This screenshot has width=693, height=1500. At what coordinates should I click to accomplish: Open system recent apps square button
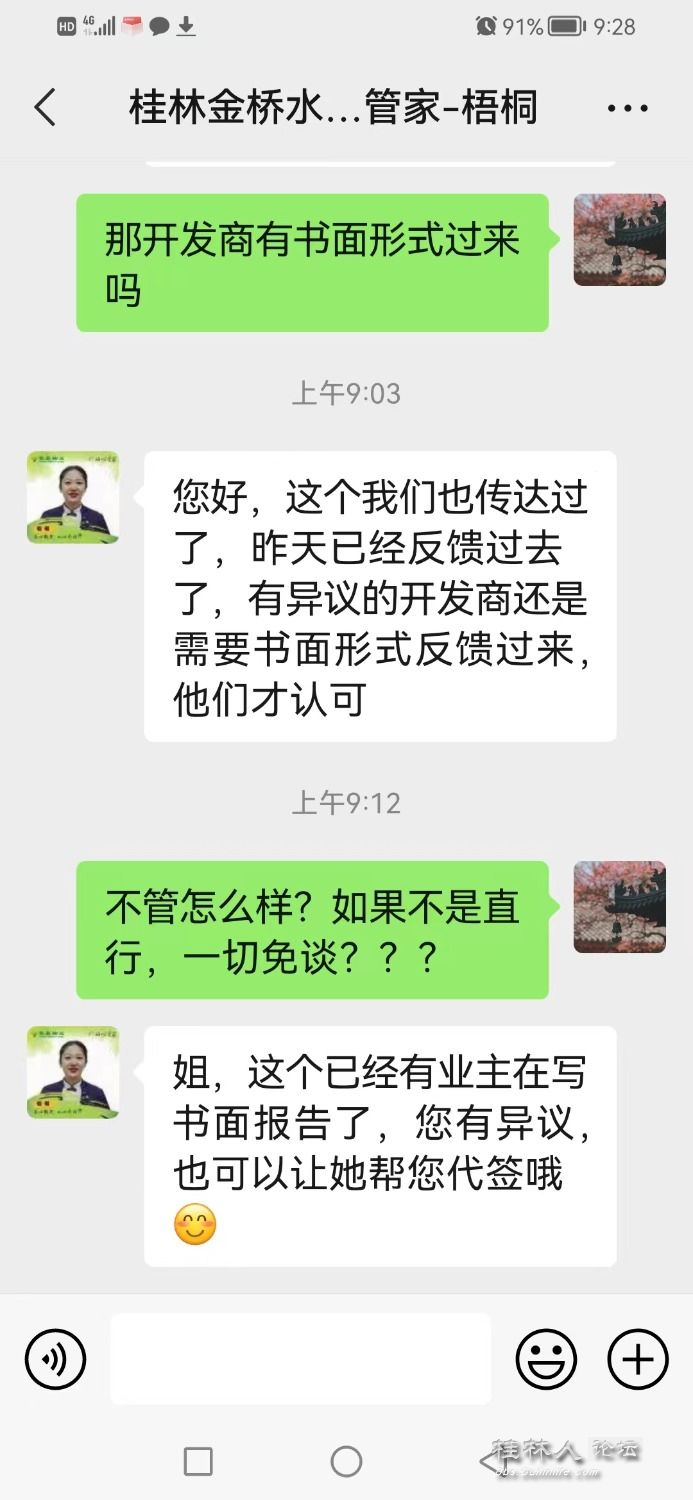[198, 1461]
